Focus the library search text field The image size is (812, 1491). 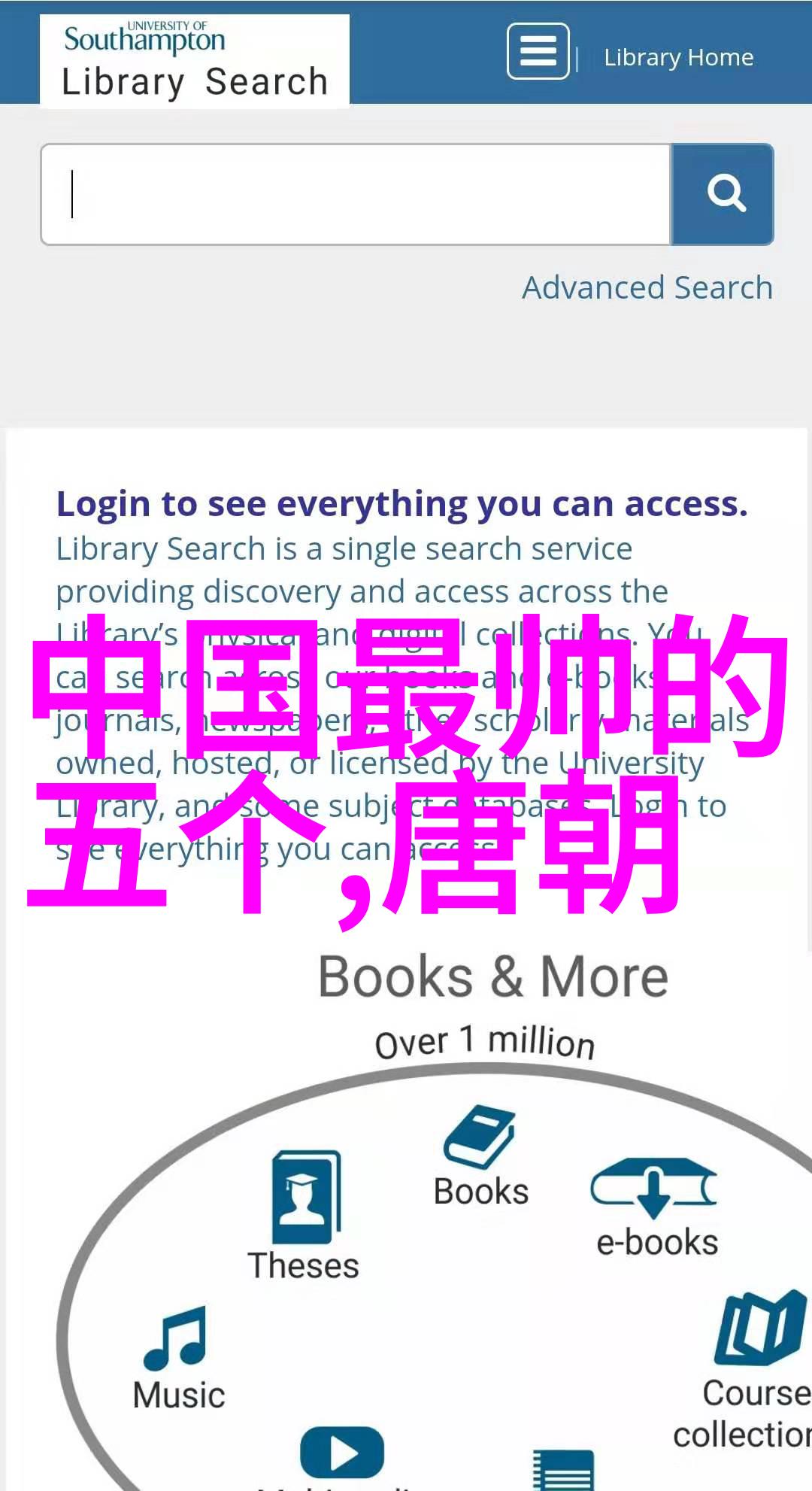pos(356,195)
